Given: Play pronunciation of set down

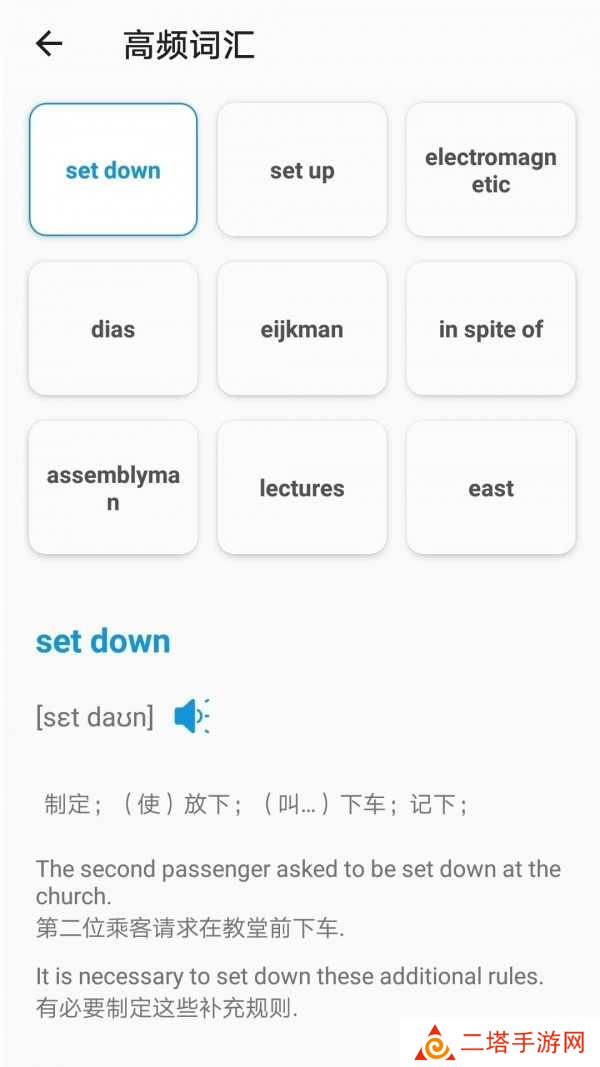Looking at the screenshot, I should point(190,716).
